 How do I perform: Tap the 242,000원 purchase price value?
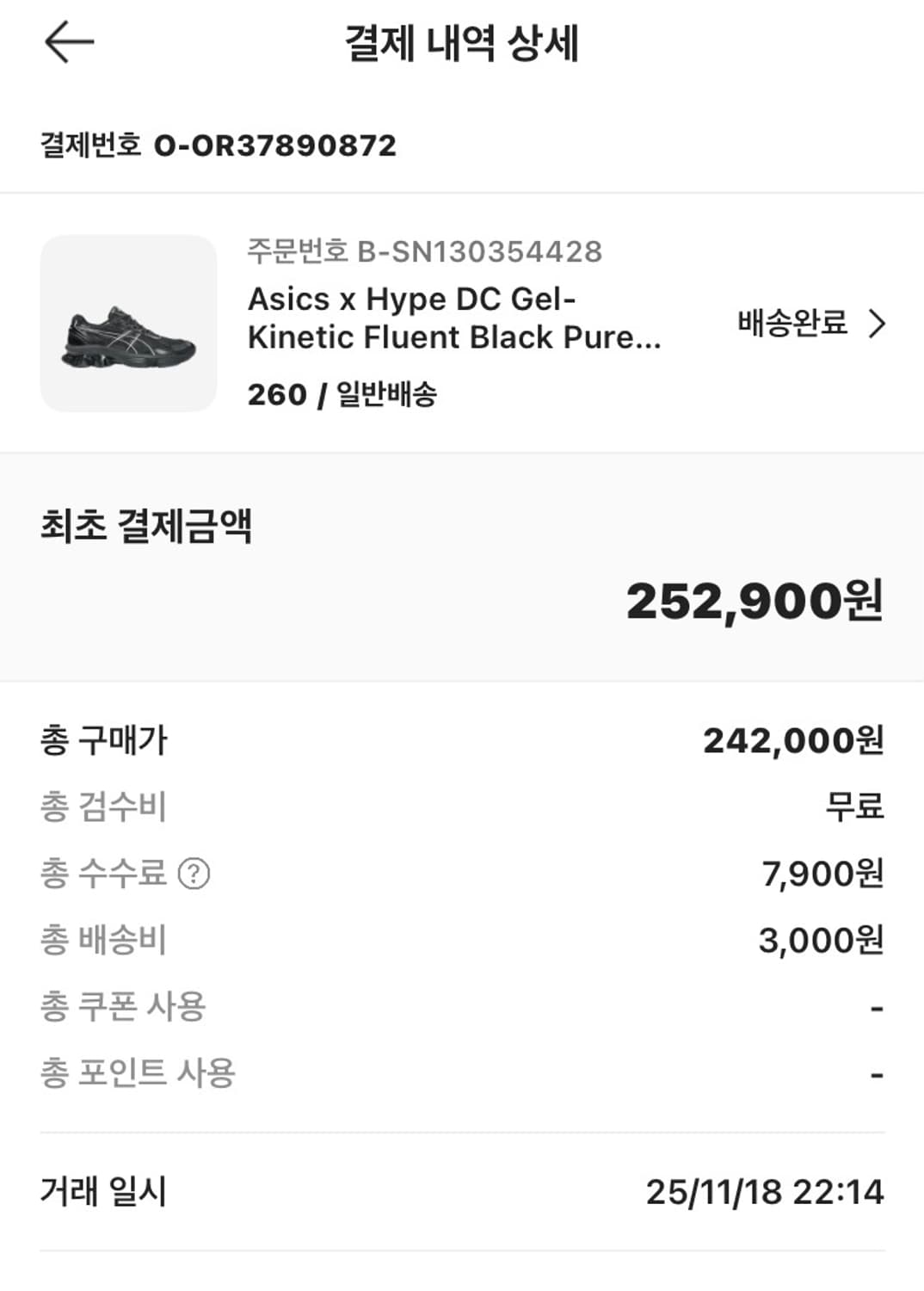tap(792, 739)
